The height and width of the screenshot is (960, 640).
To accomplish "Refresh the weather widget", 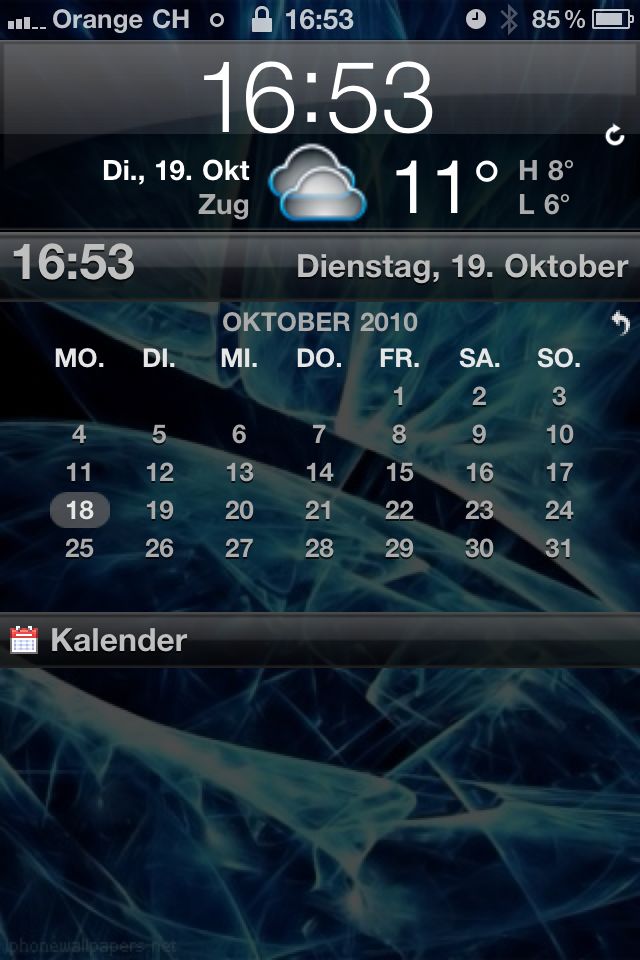I will click(x=615, y=135).
